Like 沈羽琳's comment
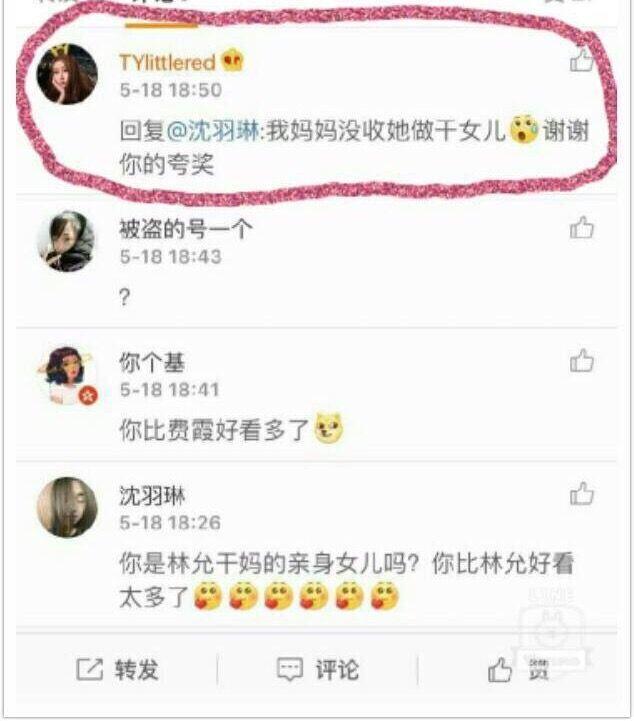The height and width of the screenshot is (721, 634). (x=581, y=493)
